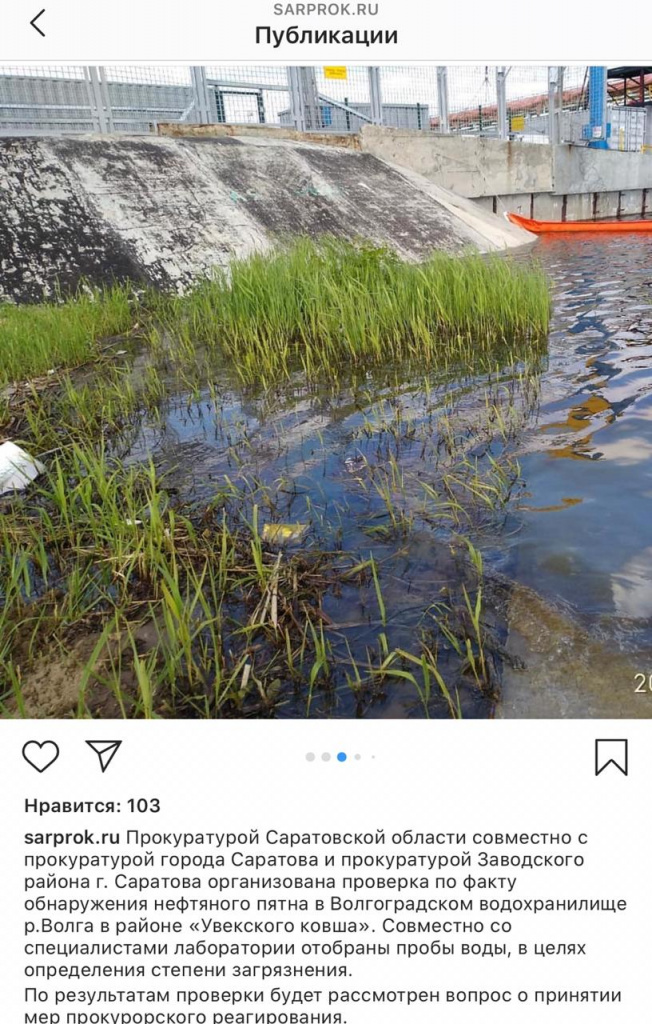Go back using the back arrow

[37, 23]
